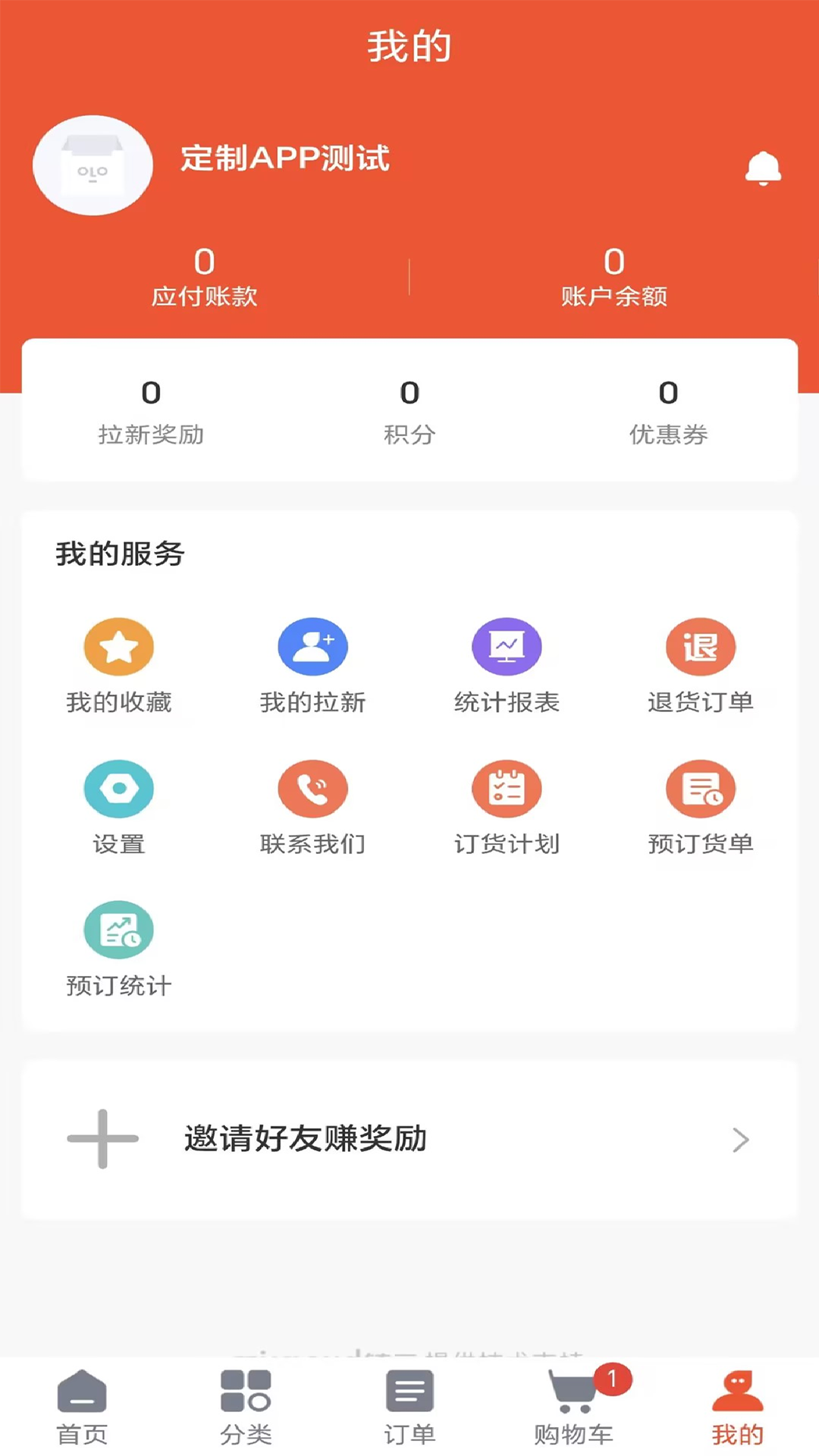Open 预订货单 pre-order list

click(701, 808)
